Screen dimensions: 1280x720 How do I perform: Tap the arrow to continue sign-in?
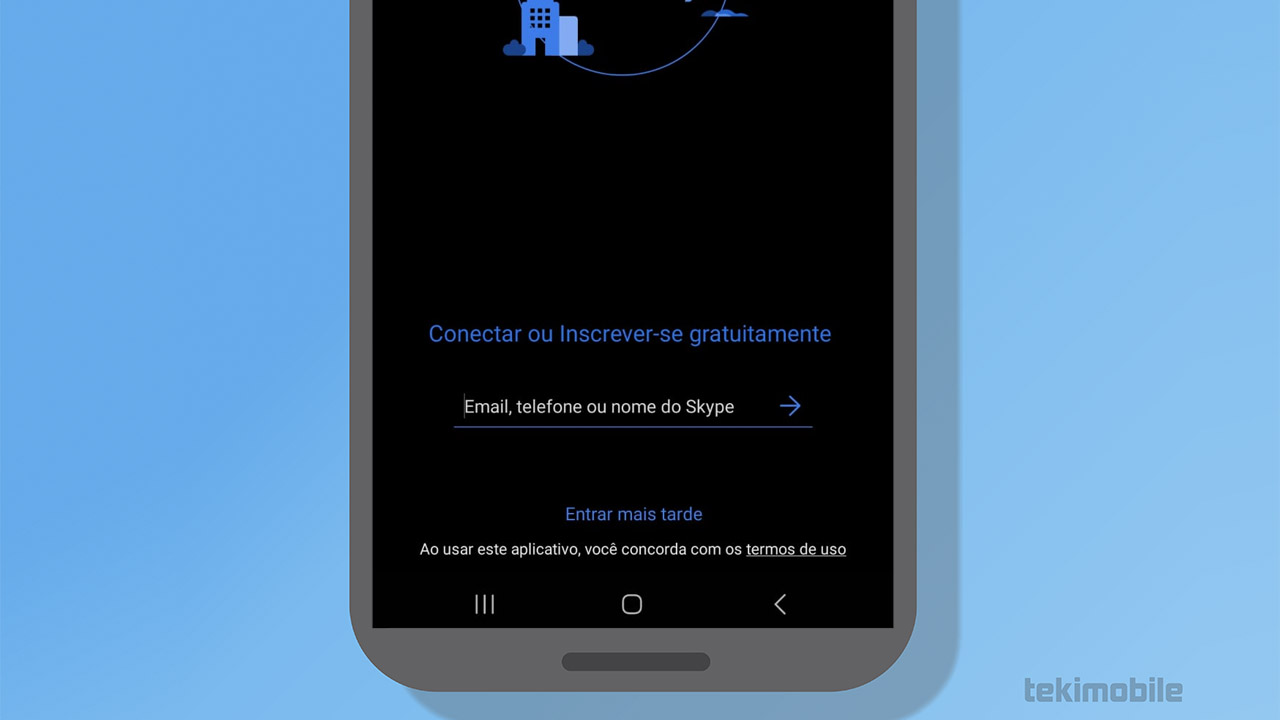coord(790,406)
